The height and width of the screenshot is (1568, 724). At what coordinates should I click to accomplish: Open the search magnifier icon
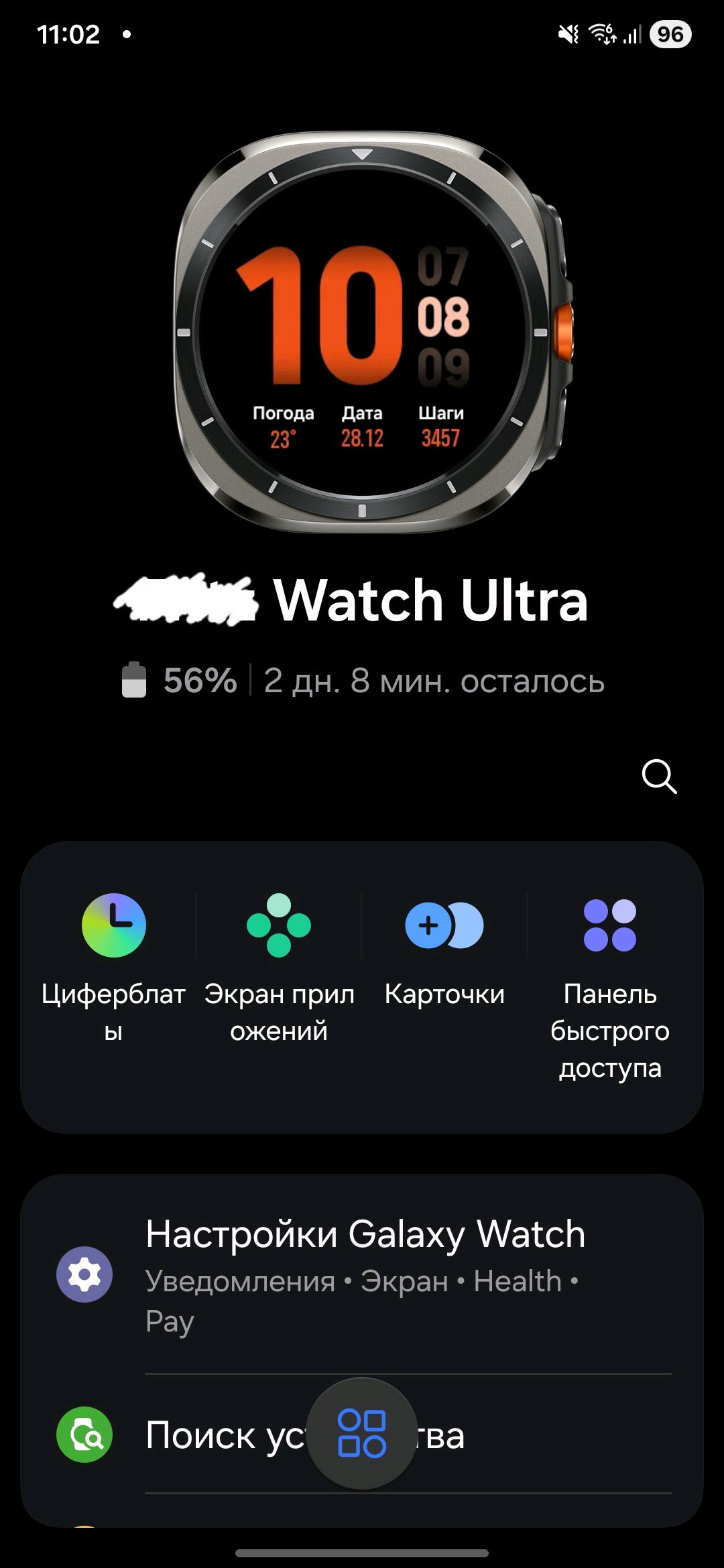(659, 777)
